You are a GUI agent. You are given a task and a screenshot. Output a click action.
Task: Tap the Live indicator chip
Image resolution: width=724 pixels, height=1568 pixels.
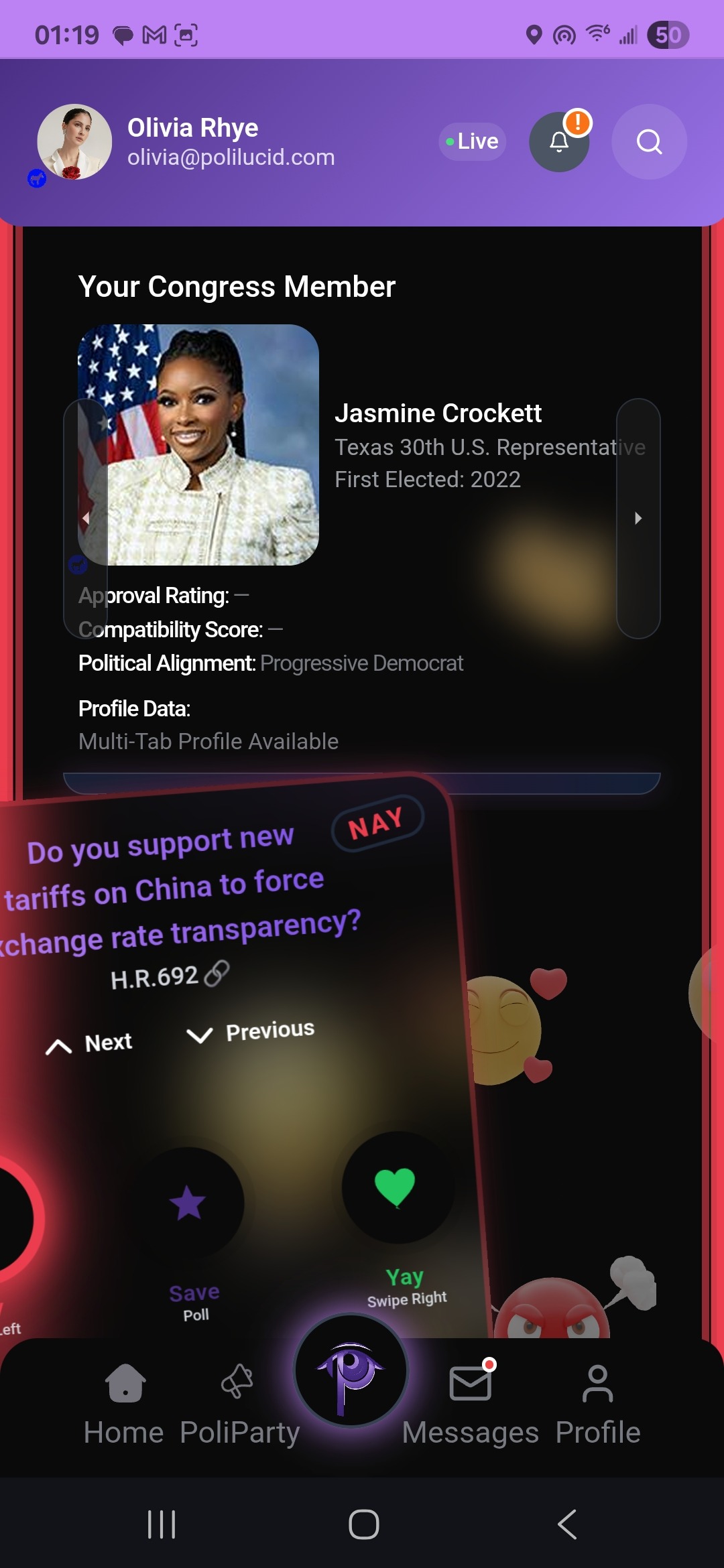tap(472, 141)
